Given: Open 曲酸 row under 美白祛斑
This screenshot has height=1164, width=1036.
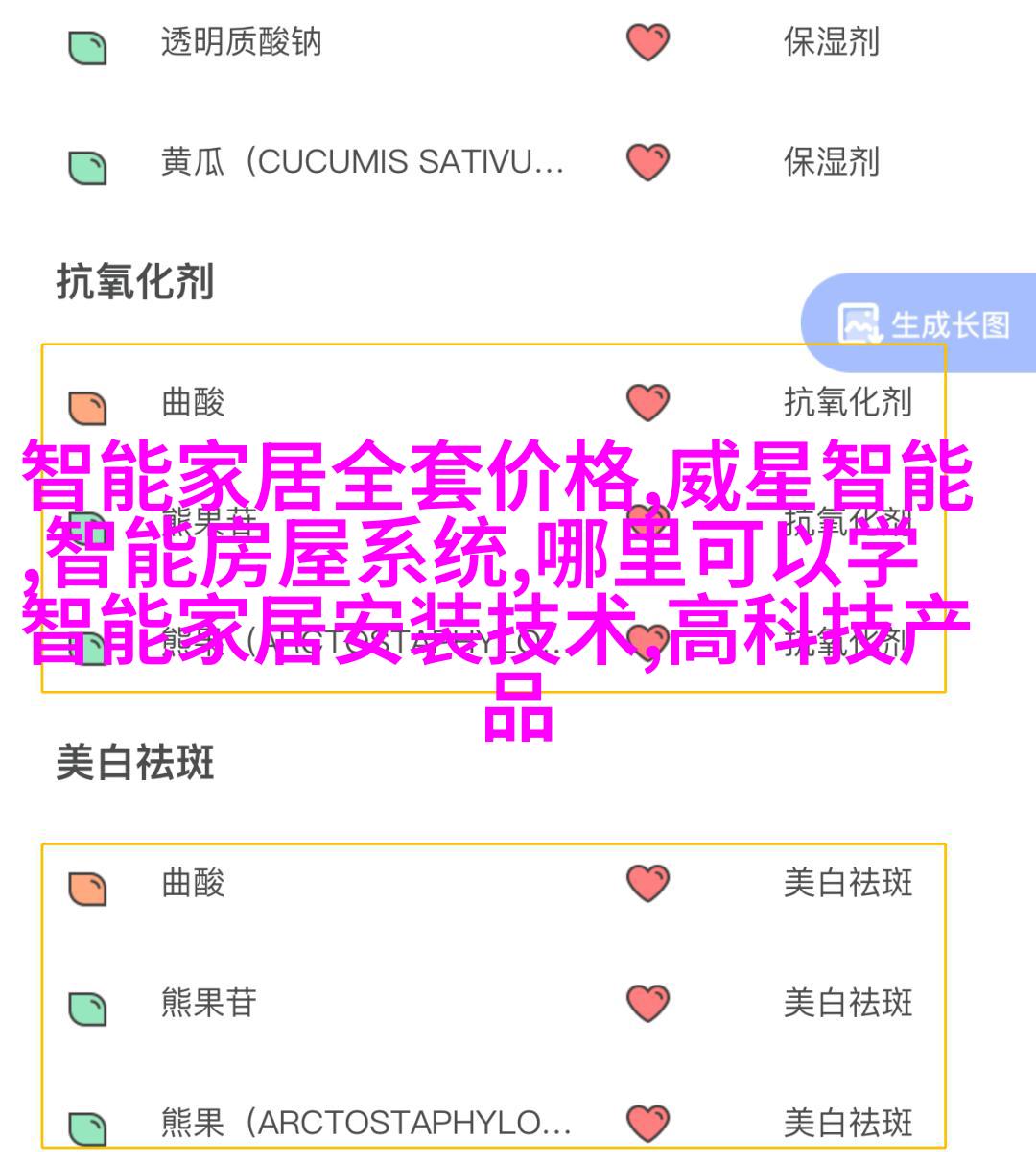Looking at the screenshot, I should [193, 882].
